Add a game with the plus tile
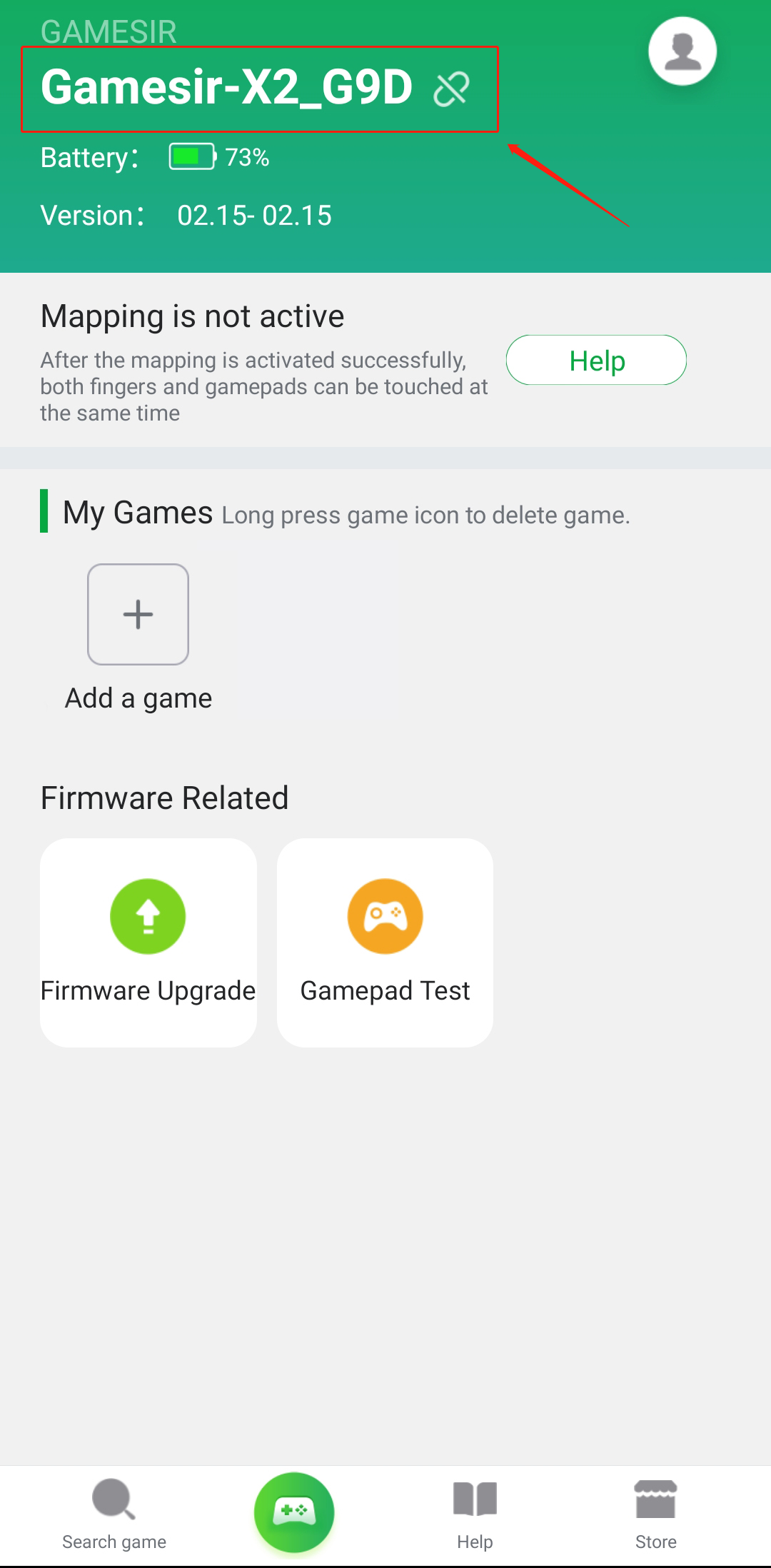The height and width of the screenshot is (1568, 771). coord(138,615)
